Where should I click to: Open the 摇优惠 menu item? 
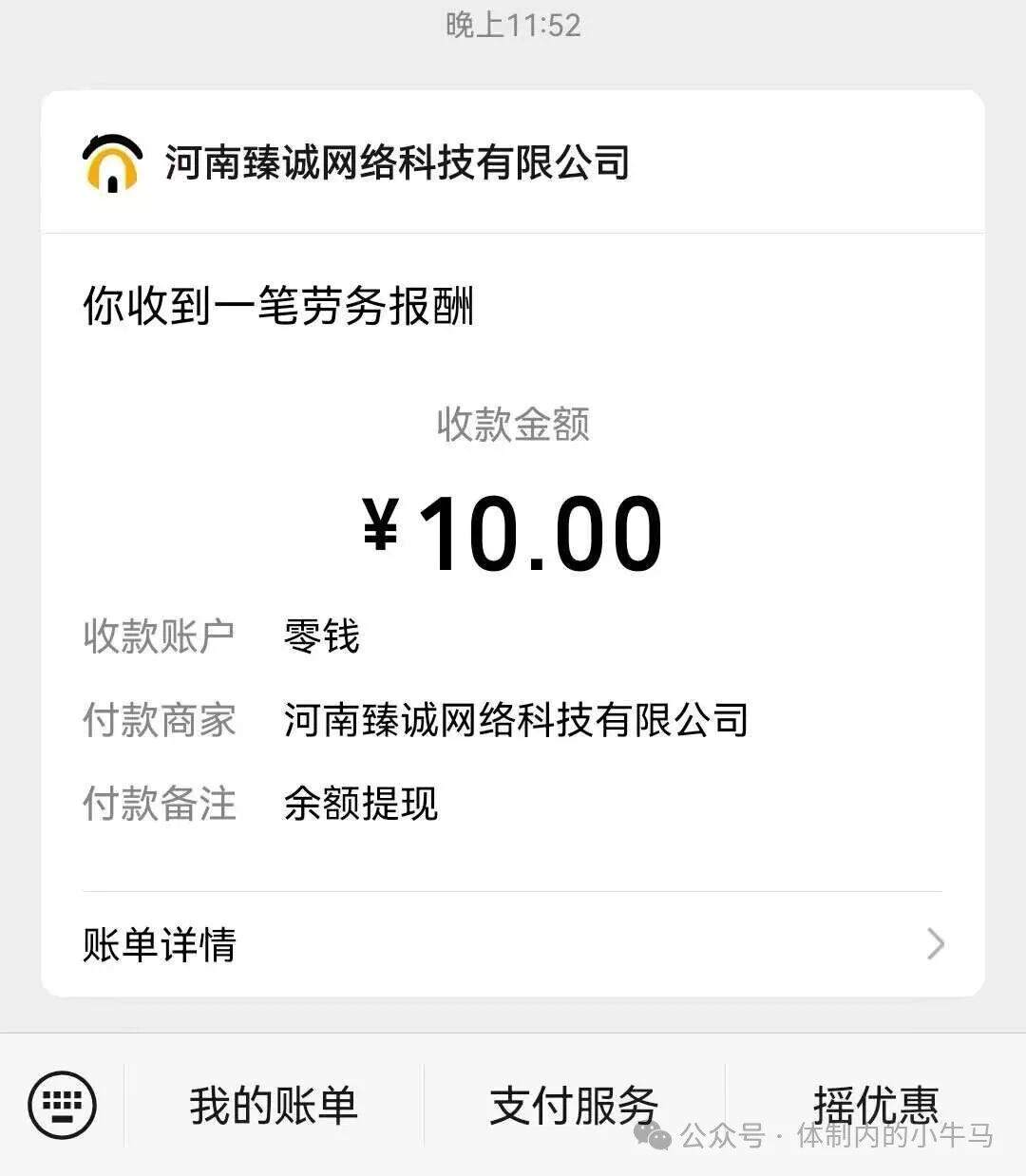[879, 1104]
